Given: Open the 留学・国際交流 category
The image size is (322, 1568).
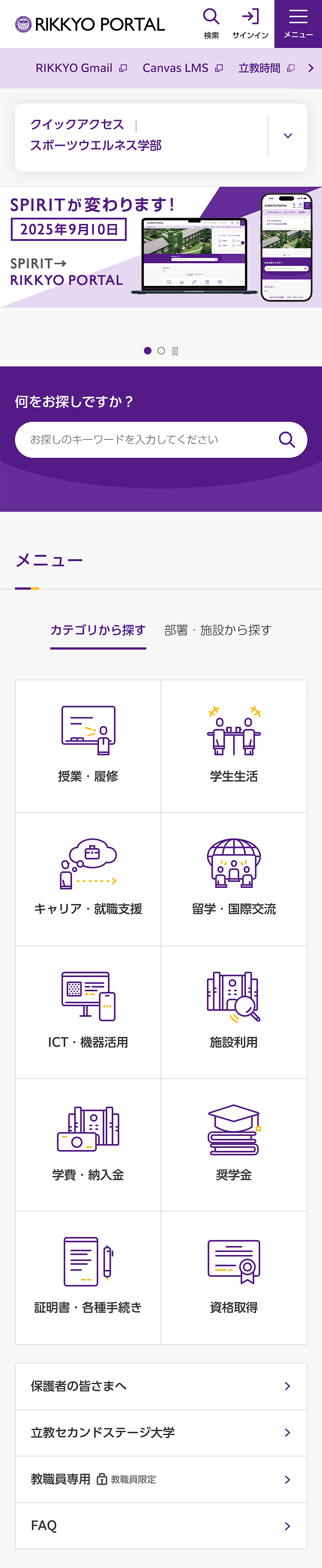Looking at the screenshot, I should (234, 879).
